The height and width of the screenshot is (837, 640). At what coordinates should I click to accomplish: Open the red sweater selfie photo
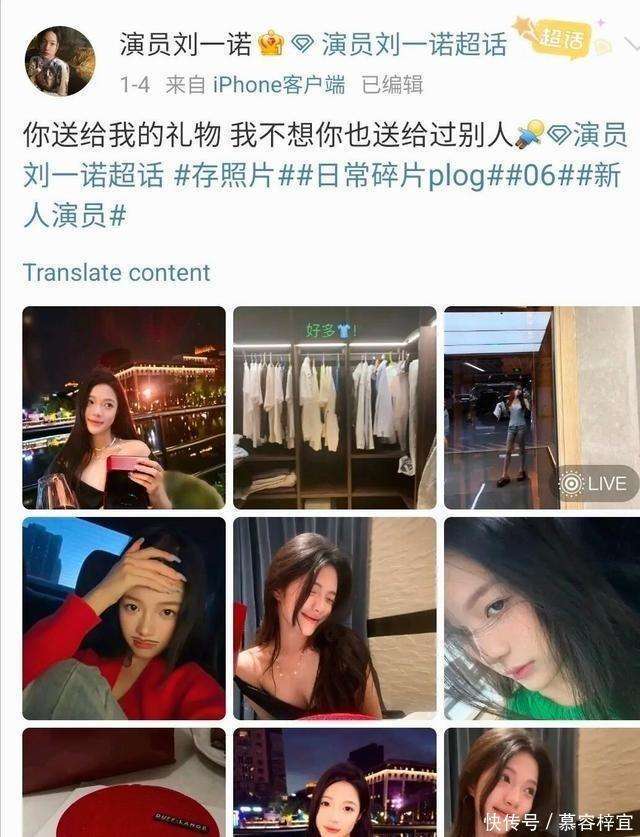(x=124, y=618)
